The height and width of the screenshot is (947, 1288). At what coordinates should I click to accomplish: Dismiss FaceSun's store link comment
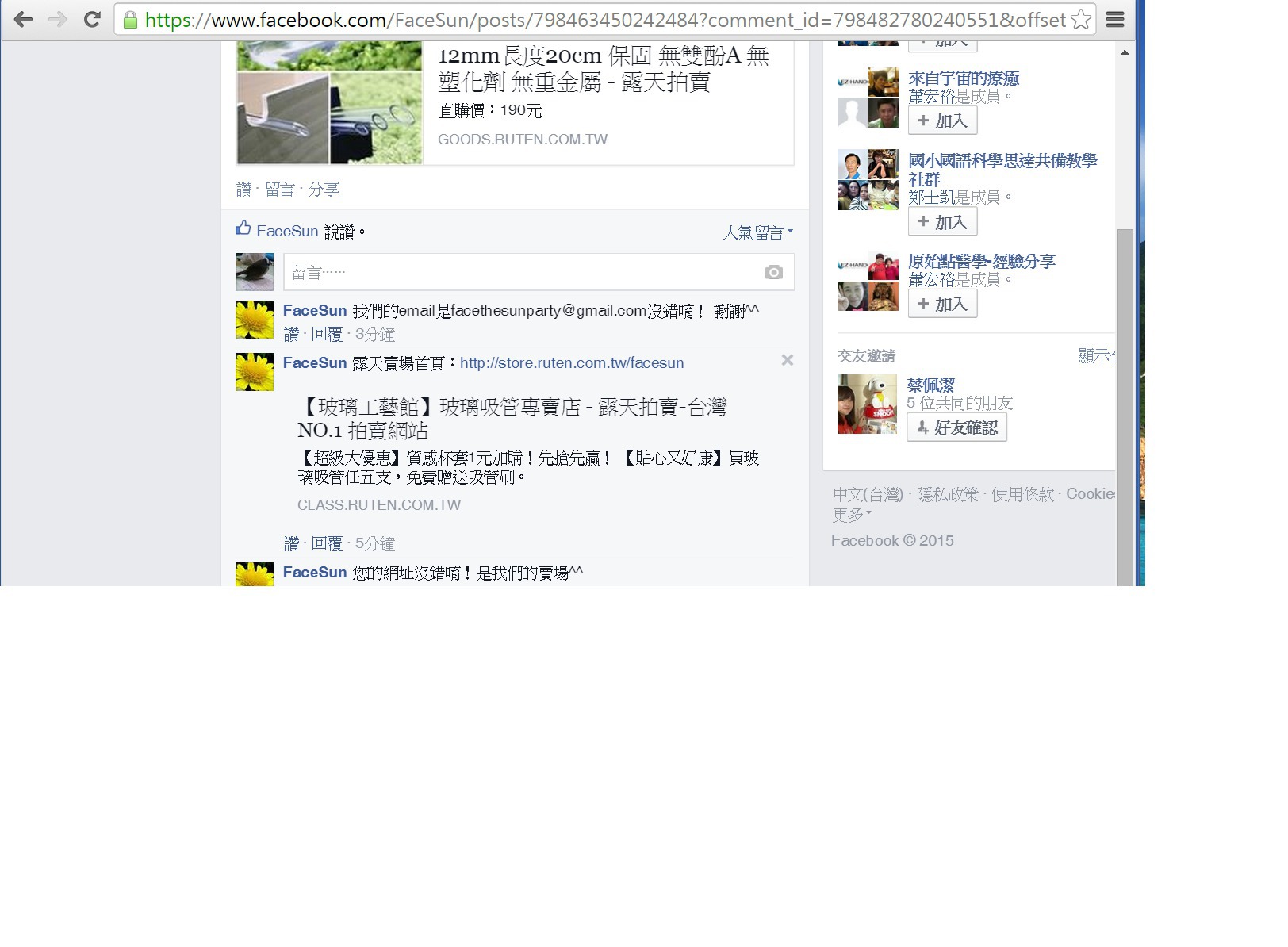(x=787, y=361)
